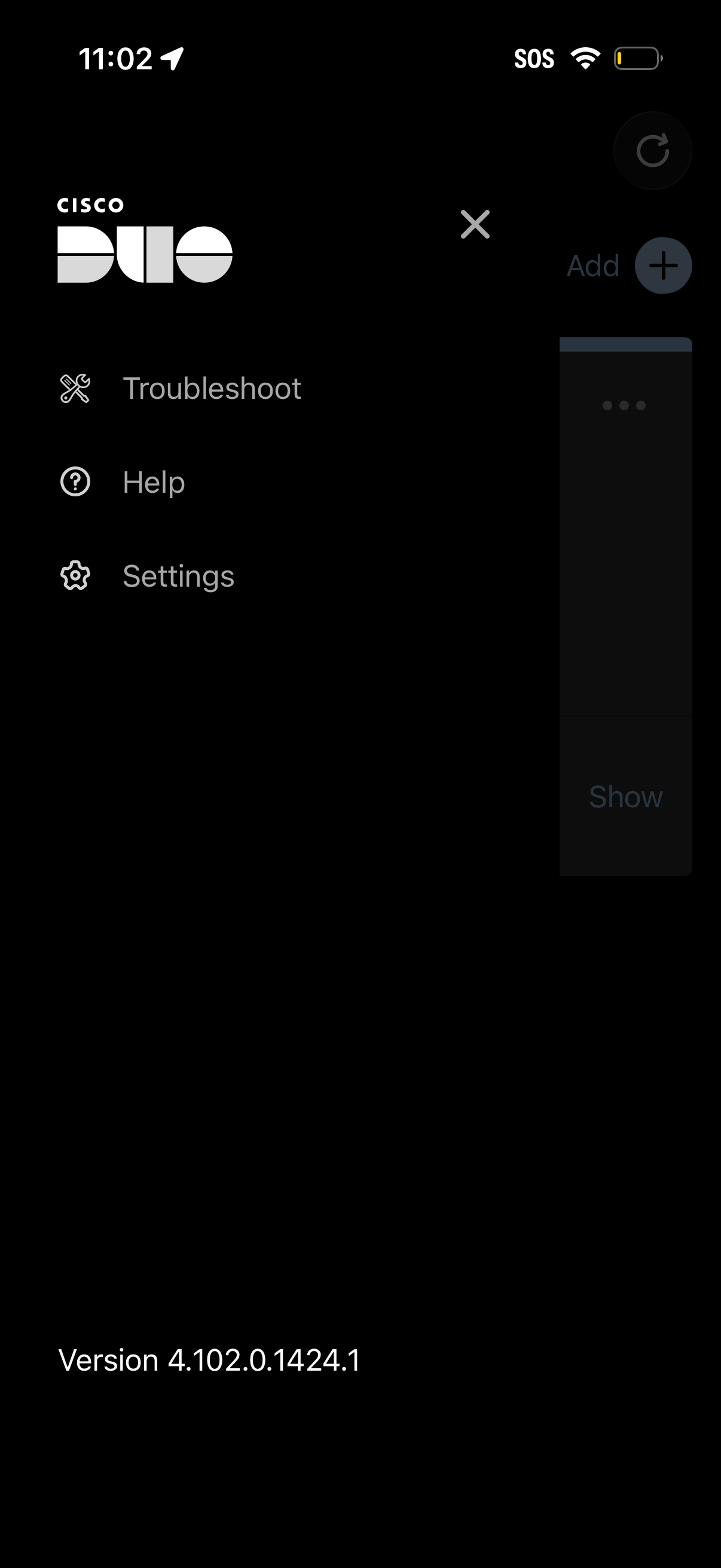
Task: Tap the plus icon to add account
Action: coord(662,265)
